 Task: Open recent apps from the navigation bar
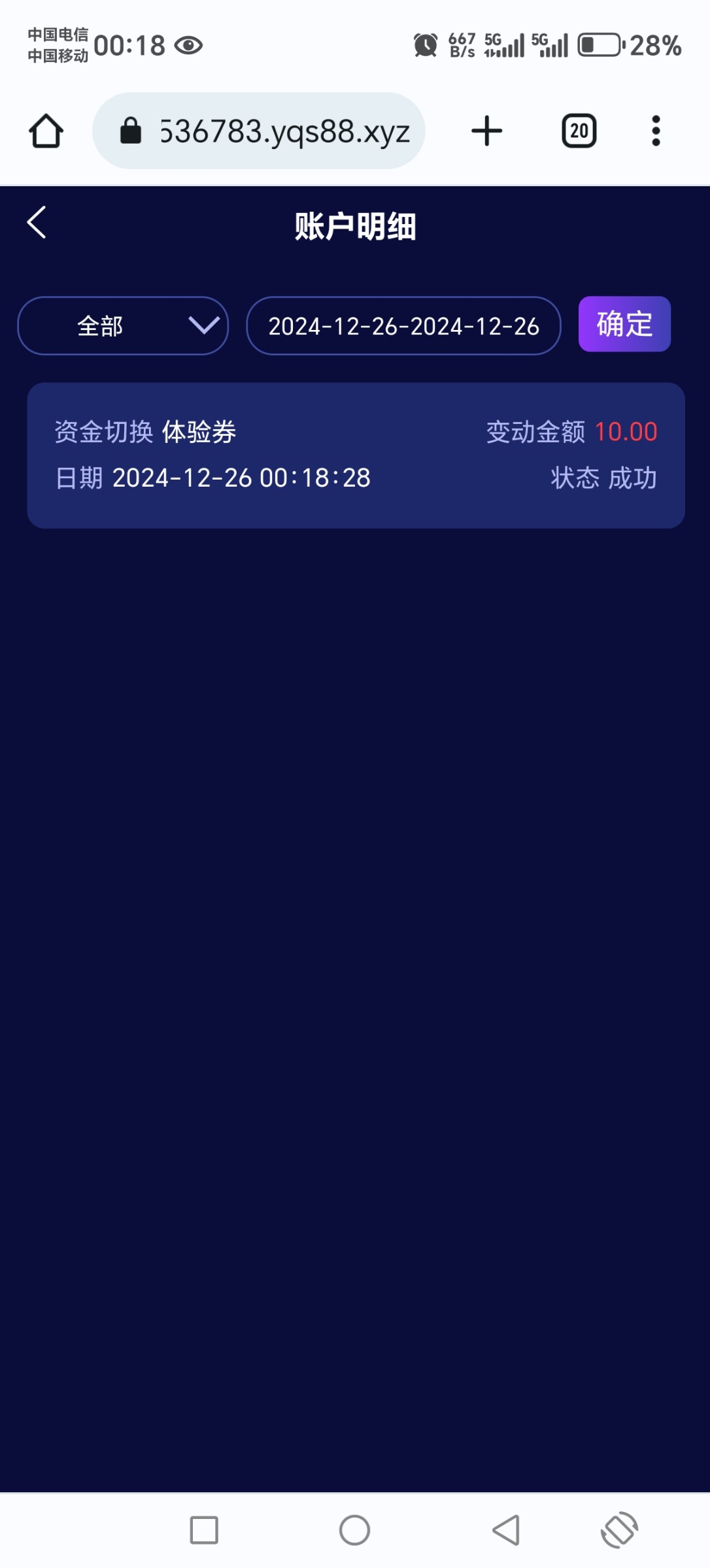(x=204, y=1530)
